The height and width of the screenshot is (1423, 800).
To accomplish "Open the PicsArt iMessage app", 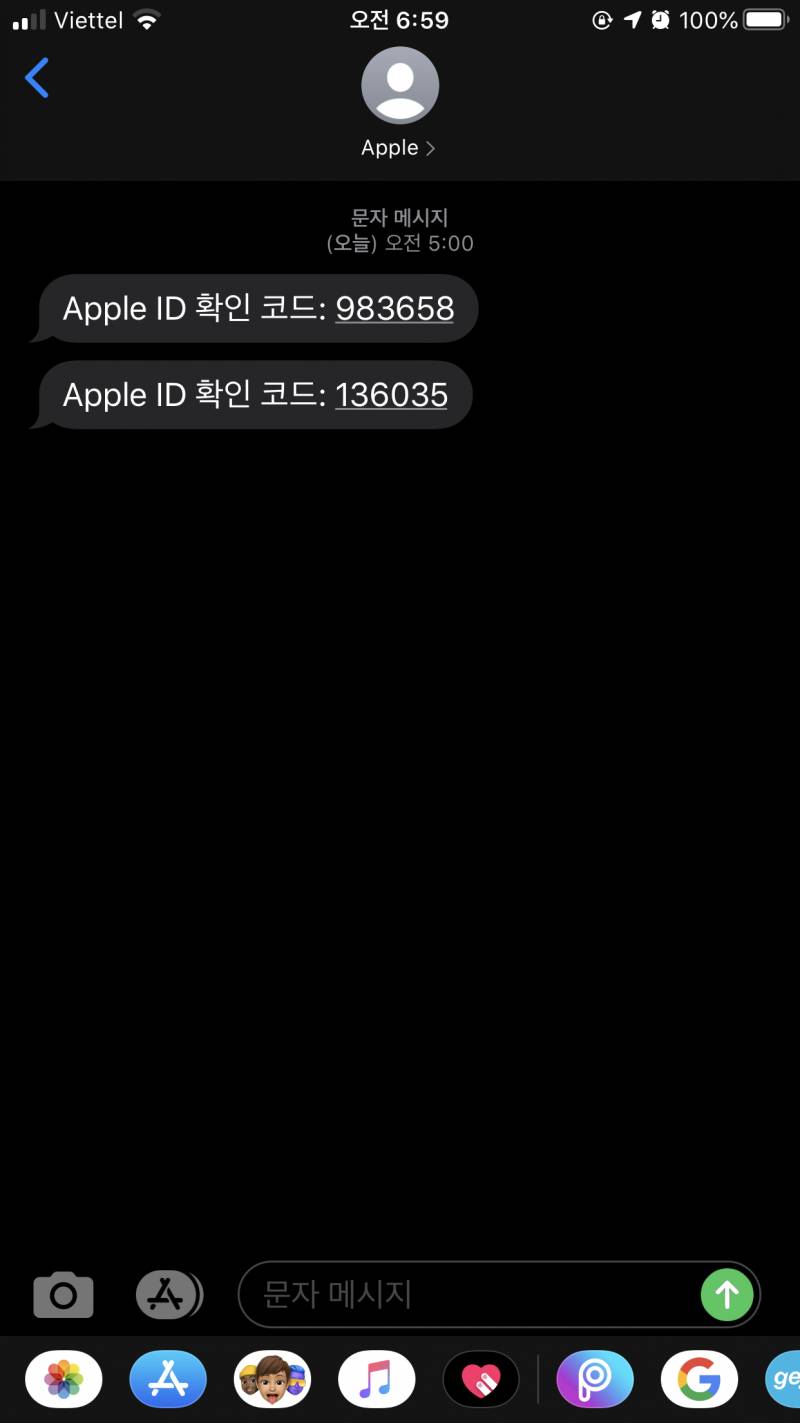I will coord(595,1380).
